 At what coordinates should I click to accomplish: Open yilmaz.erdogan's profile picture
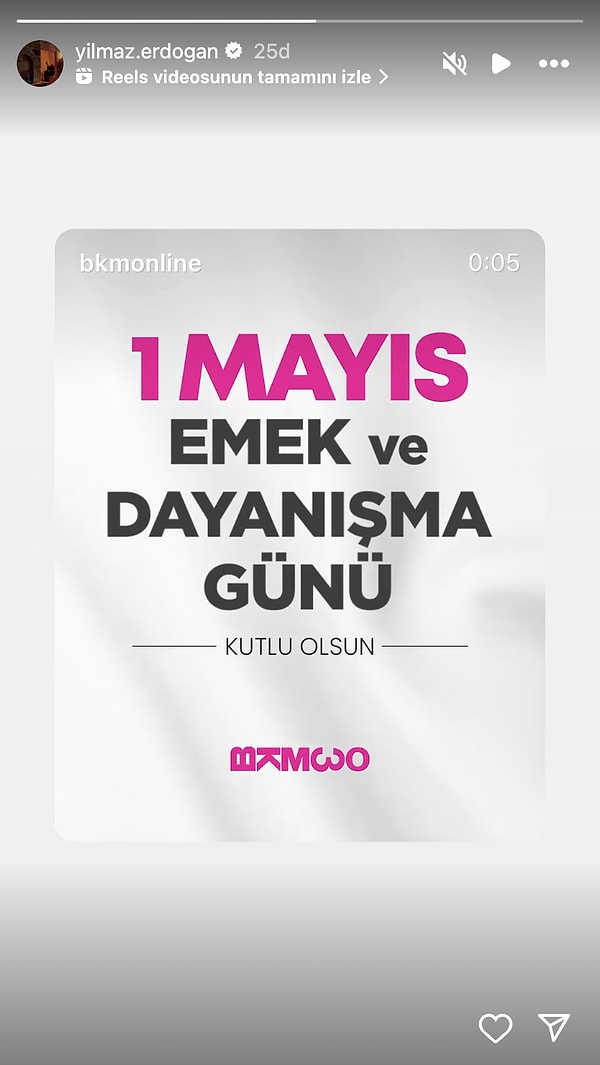(x=40, y=63)
